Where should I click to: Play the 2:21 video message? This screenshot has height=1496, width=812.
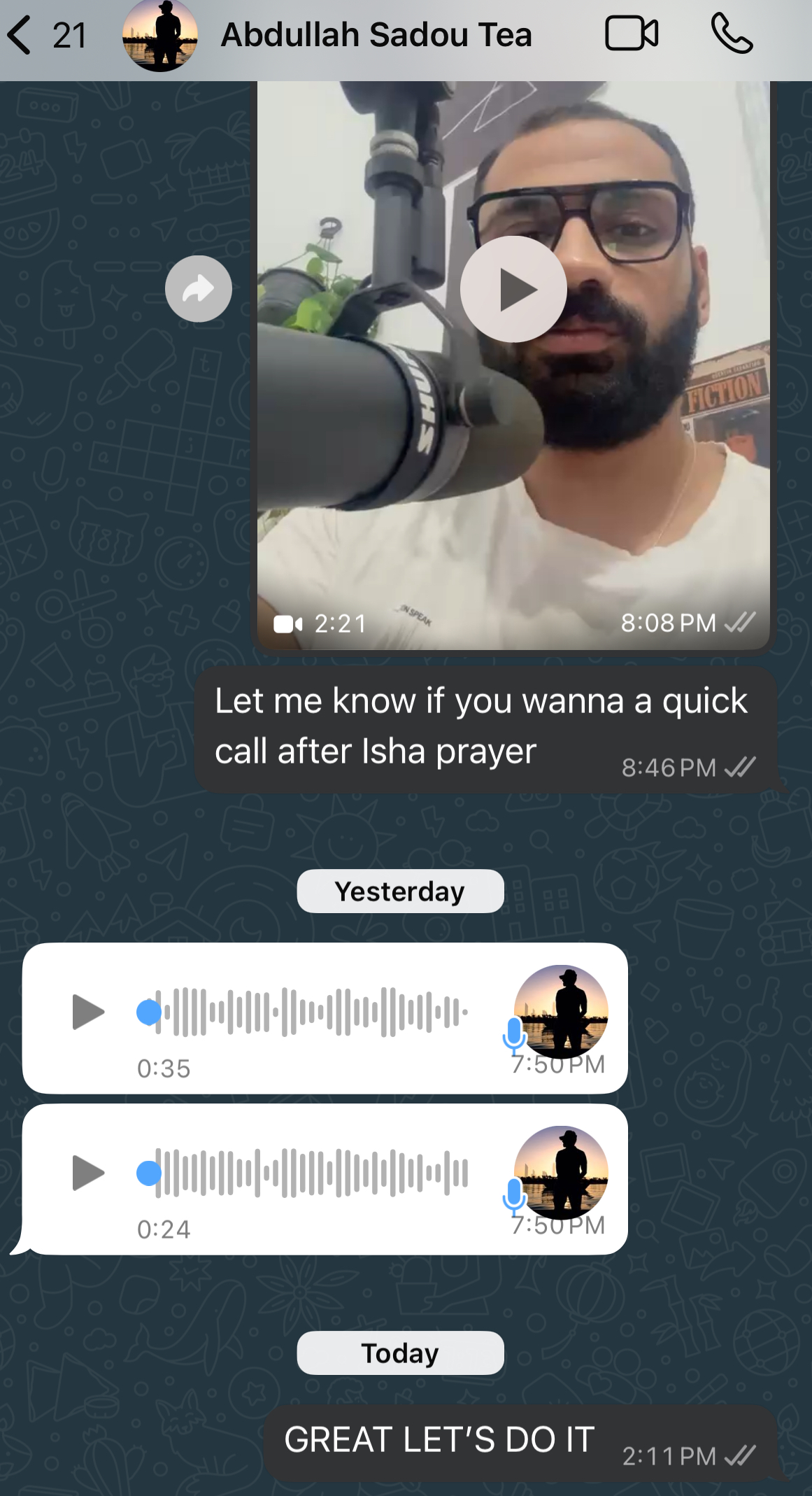[513, 289]
